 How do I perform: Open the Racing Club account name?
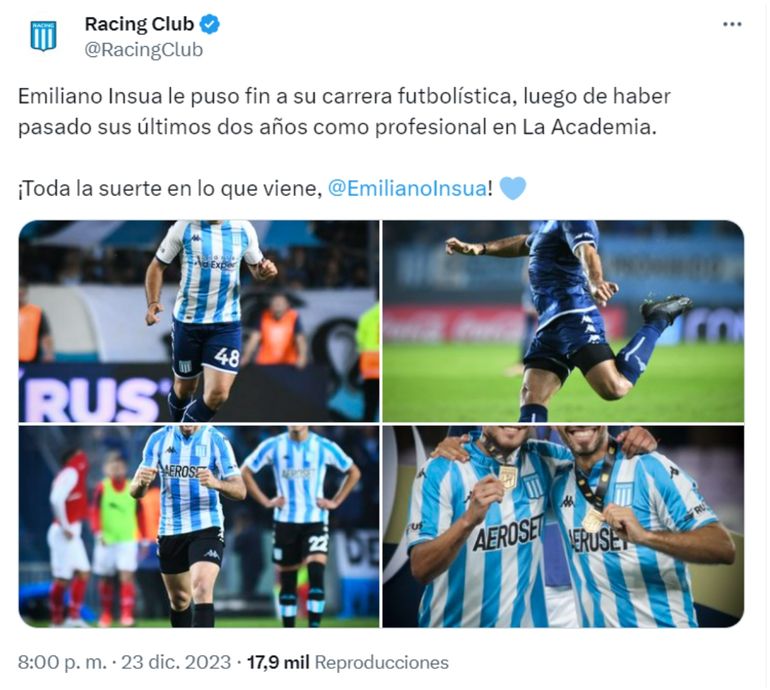coord(139,24)
